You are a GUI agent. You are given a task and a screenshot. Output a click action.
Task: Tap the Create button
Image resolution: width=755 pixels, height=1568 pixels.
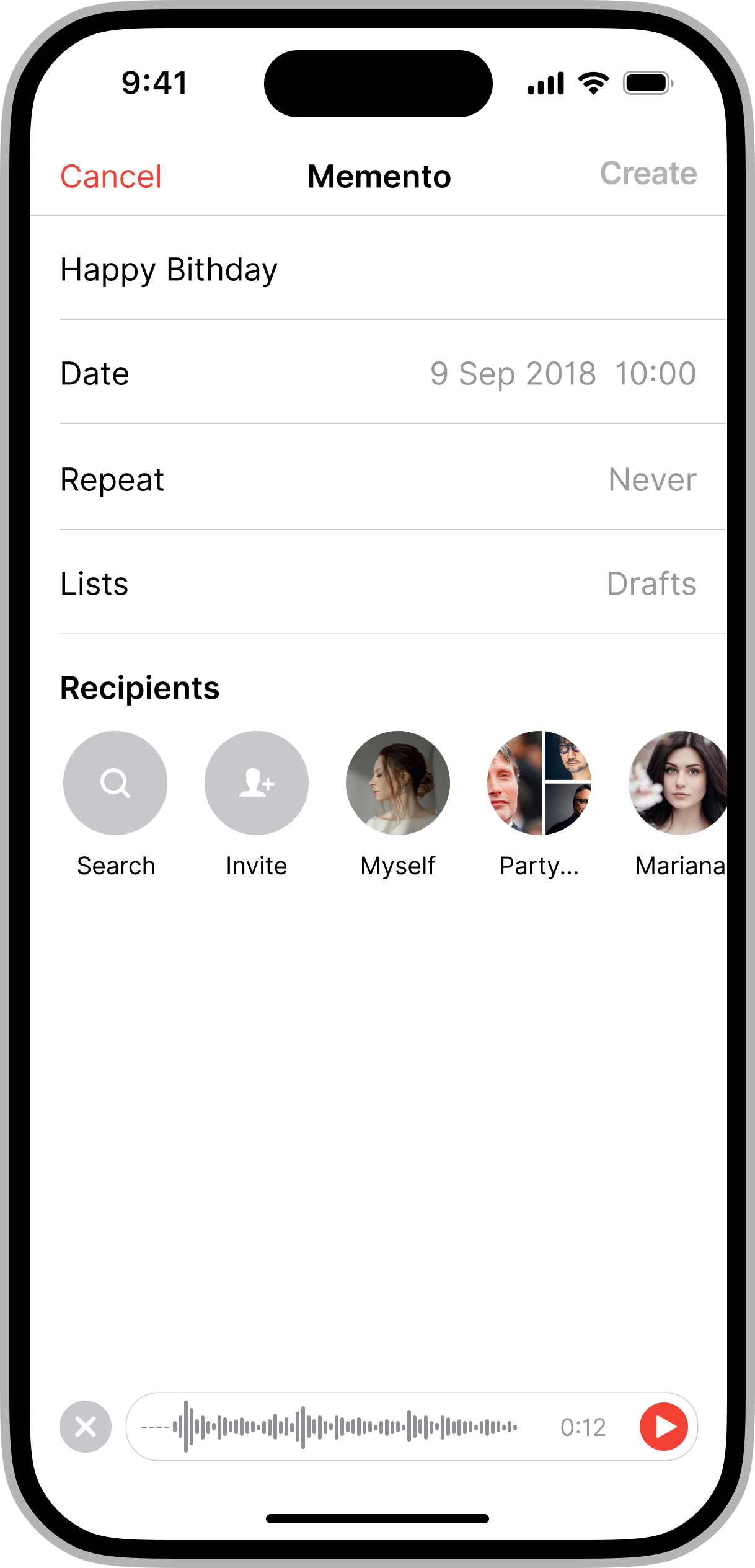pos(648,174)
